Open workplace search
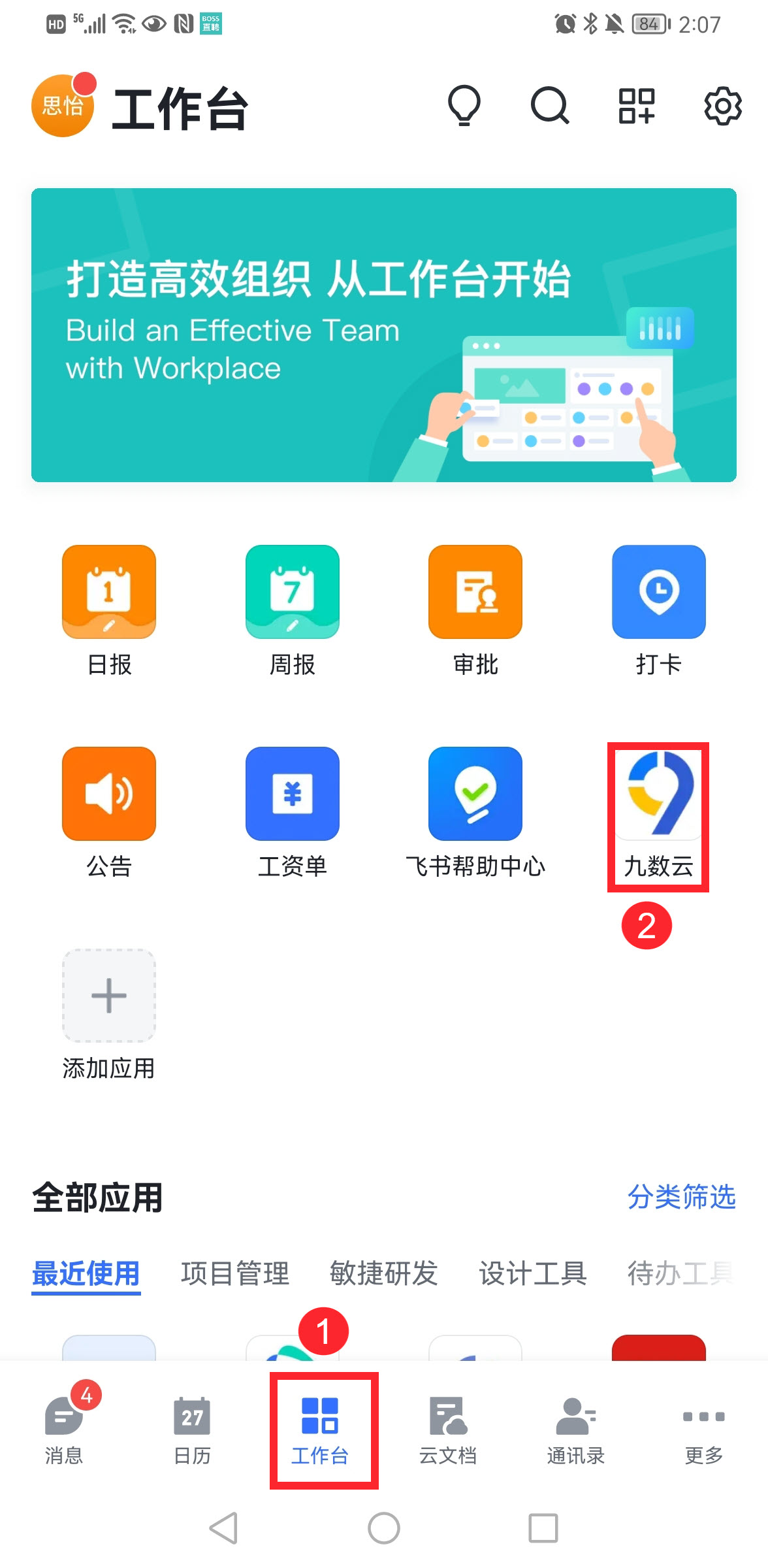 pos(550,106)
